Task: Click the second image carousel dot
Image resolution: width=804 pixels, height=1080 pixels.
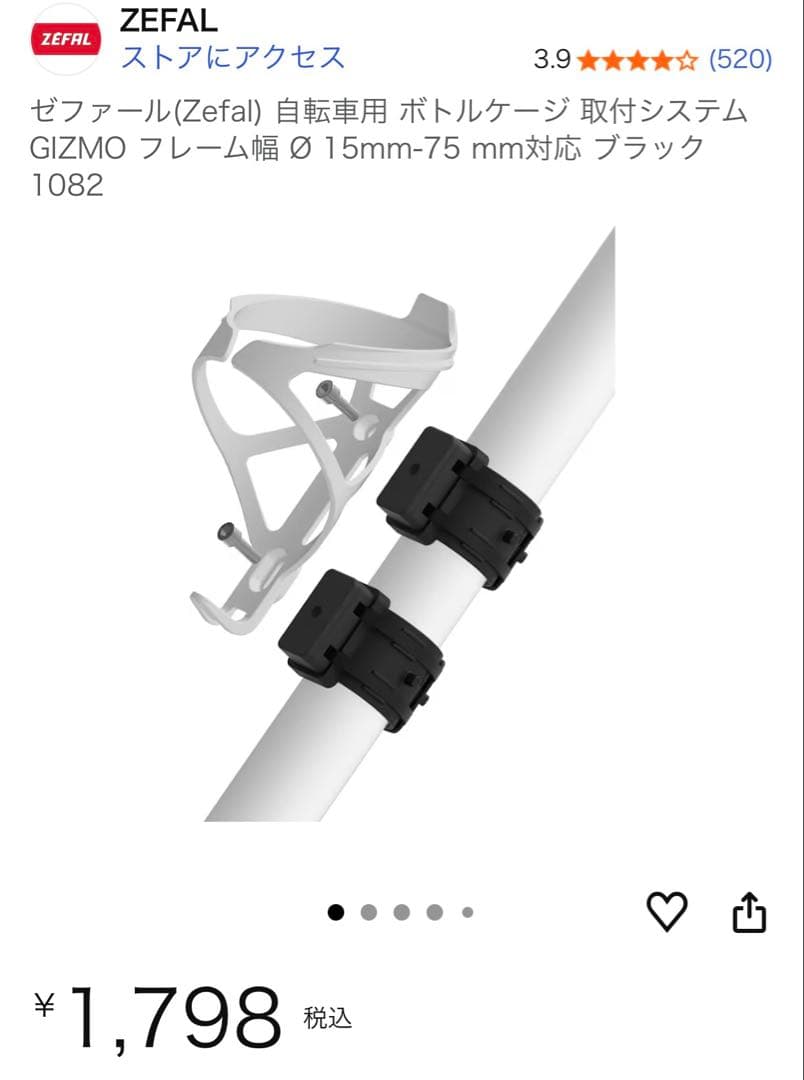Action: tap(370, 911)
